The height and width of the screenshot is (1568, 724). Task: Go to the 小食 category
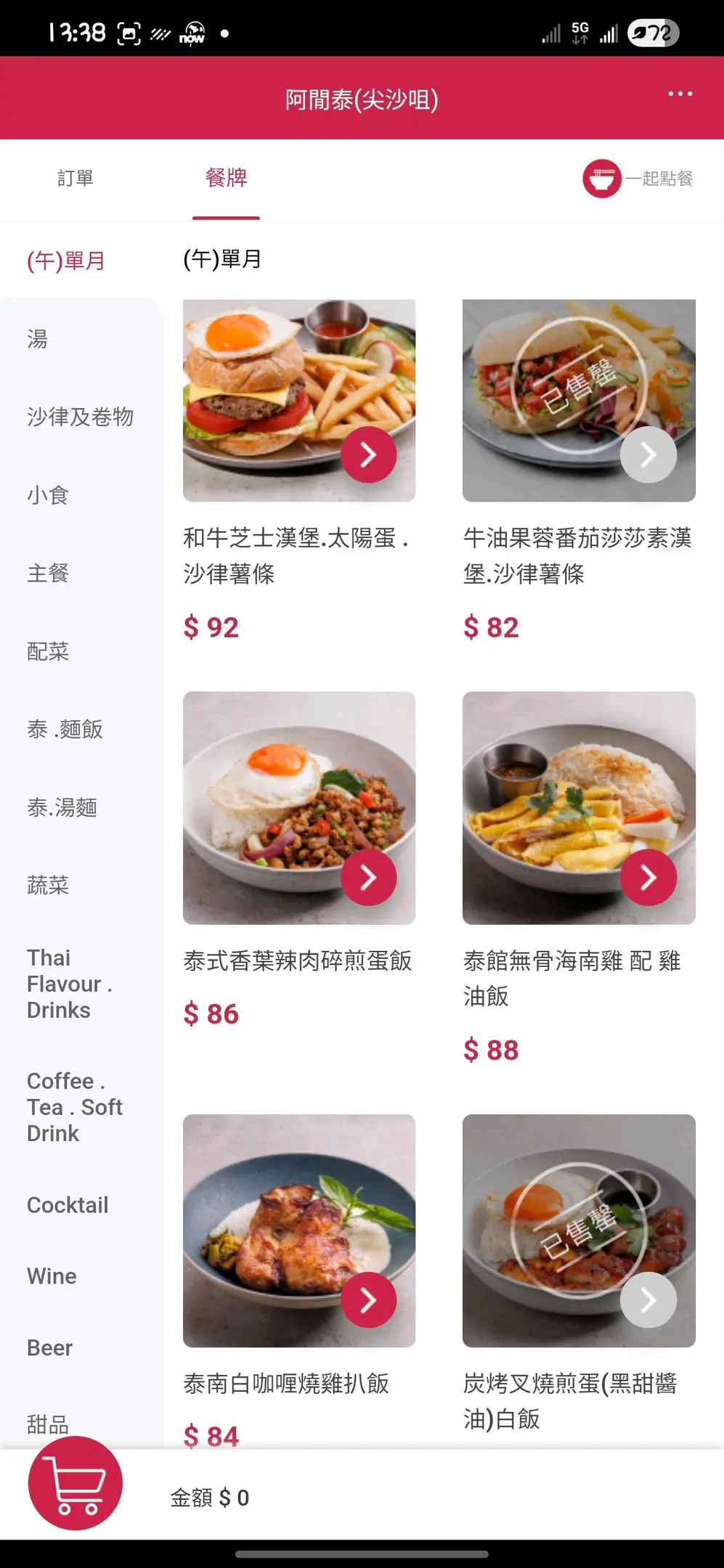48,495
